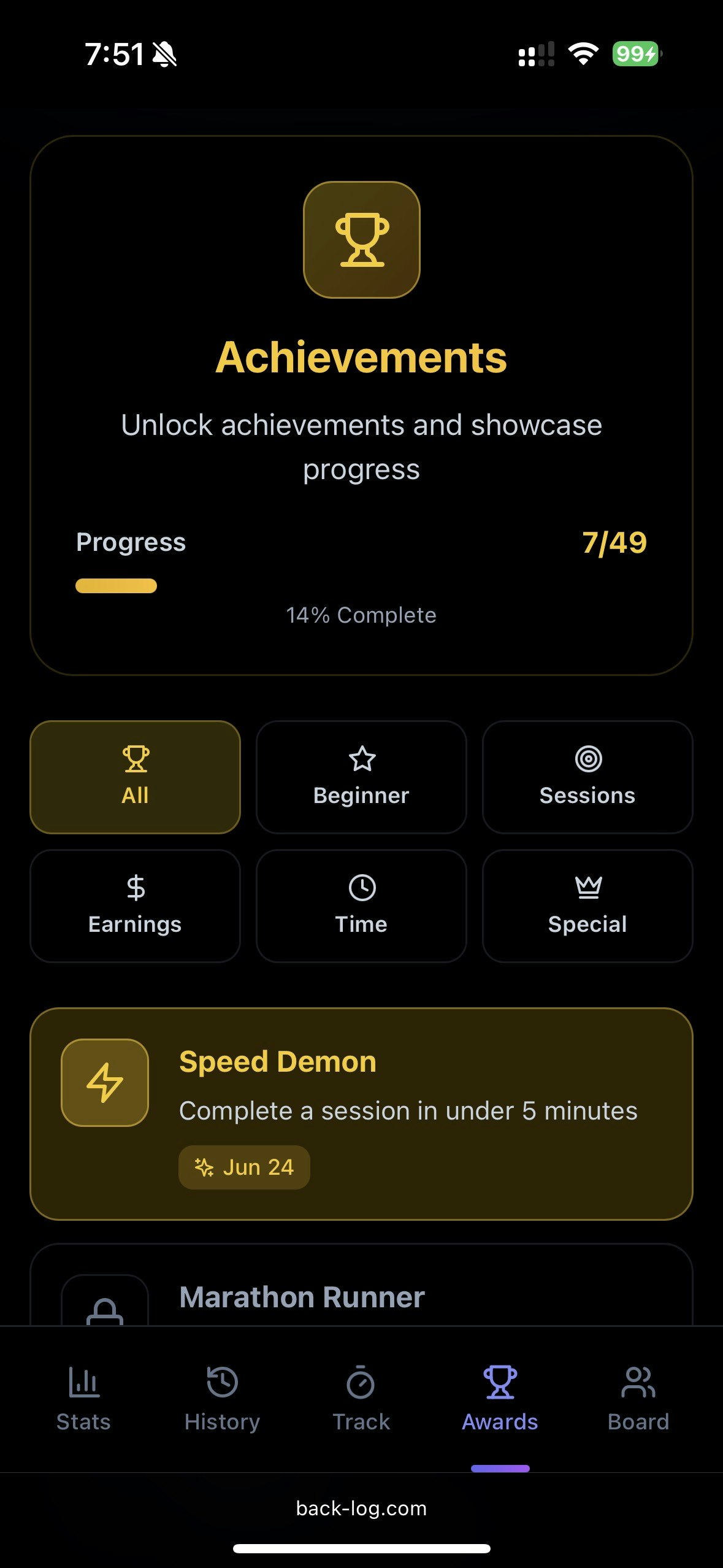Viewport: 723px width, 1568px height.
Task: Open the Speed Demon achievement card
Action: (x=361, y=1113)
